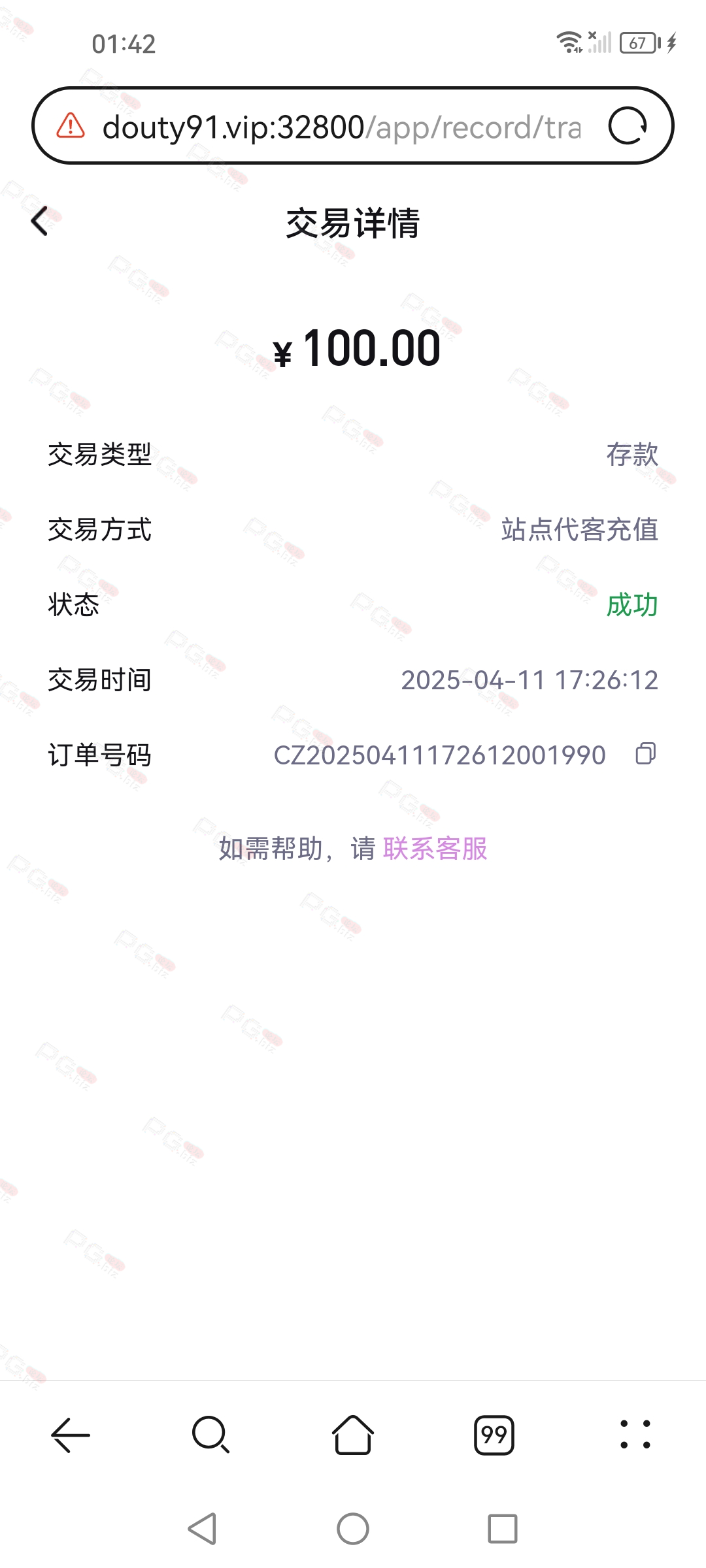The image size is (706, 1568).
Task: Reload the page from the address bar
Action: pos(628,125)
